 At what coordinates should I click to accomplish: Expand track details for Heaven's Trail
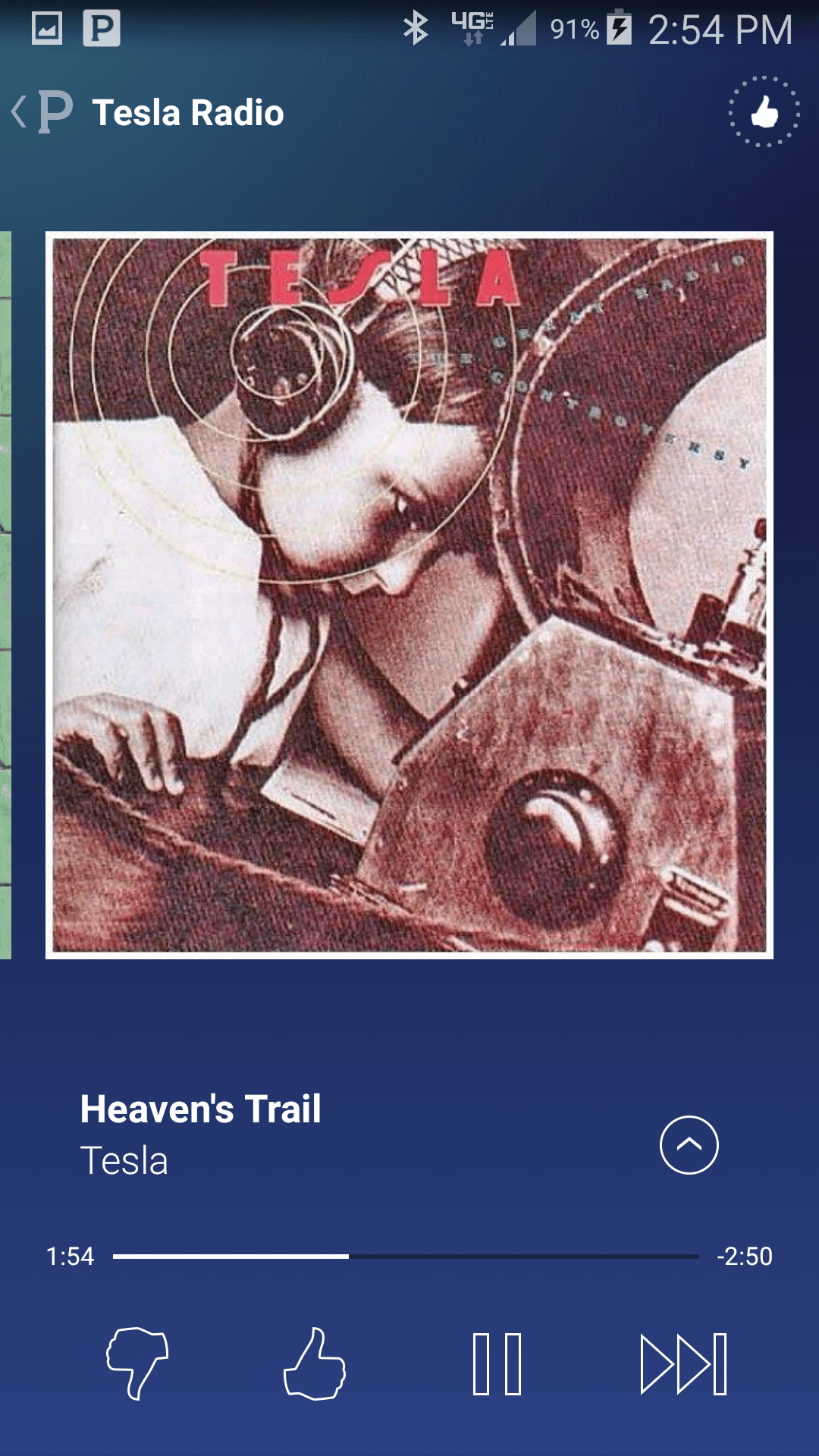point(689,1145)
